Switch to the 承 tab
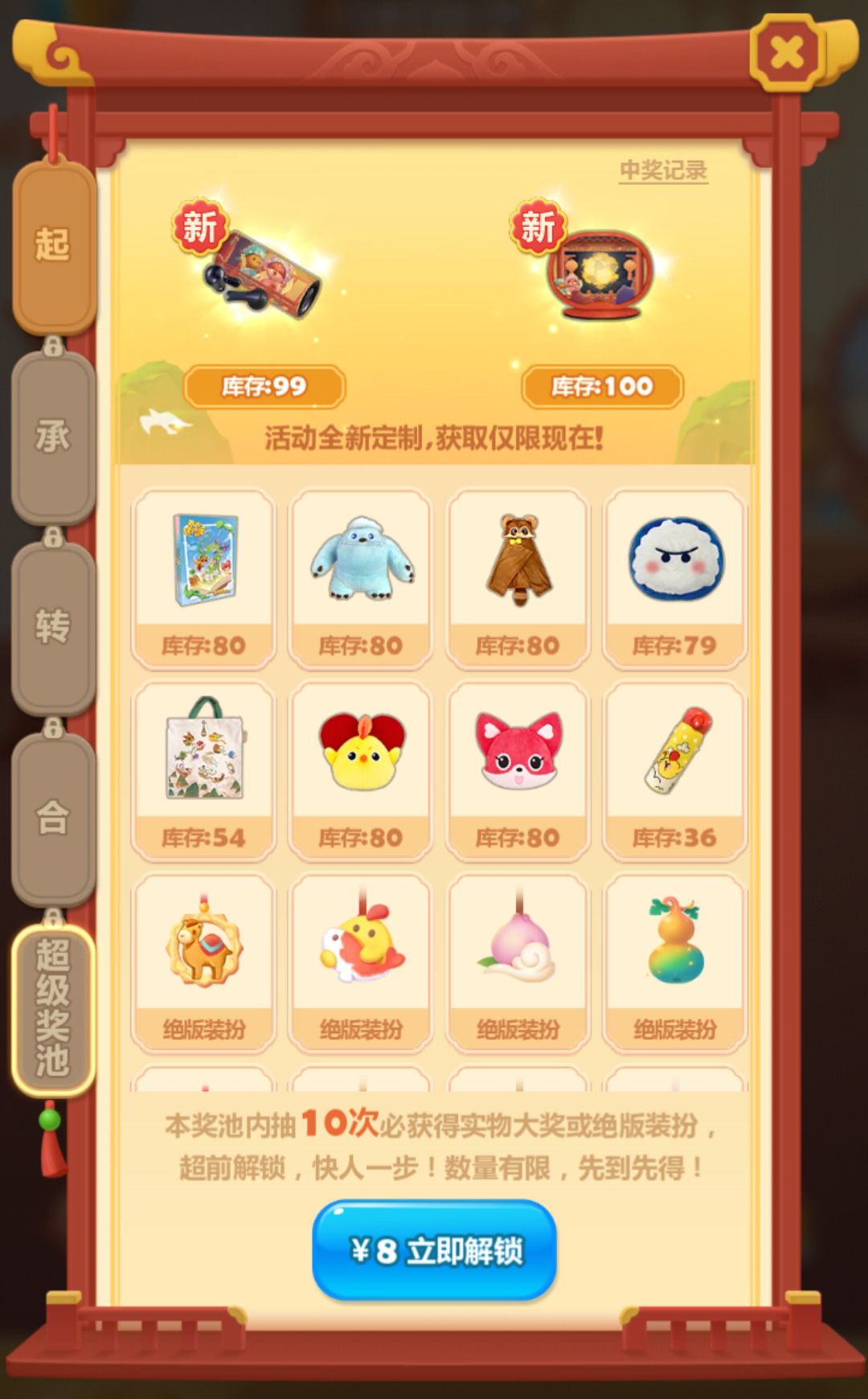The height and width of the screenshot is (1399, 868). coord(50,438)
